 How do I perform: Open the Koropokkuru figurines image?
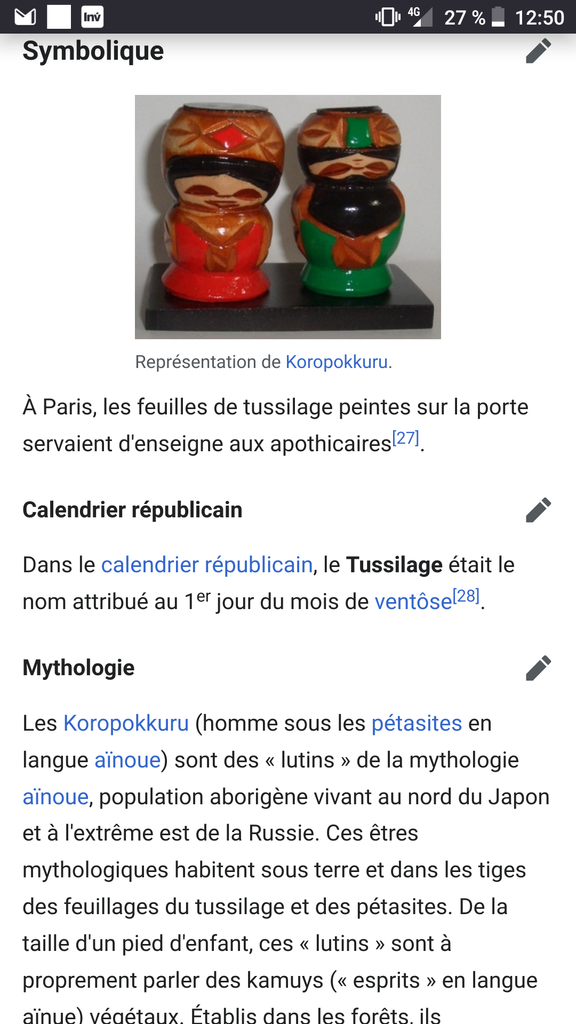pyautogui.click(x=288, y=217)
